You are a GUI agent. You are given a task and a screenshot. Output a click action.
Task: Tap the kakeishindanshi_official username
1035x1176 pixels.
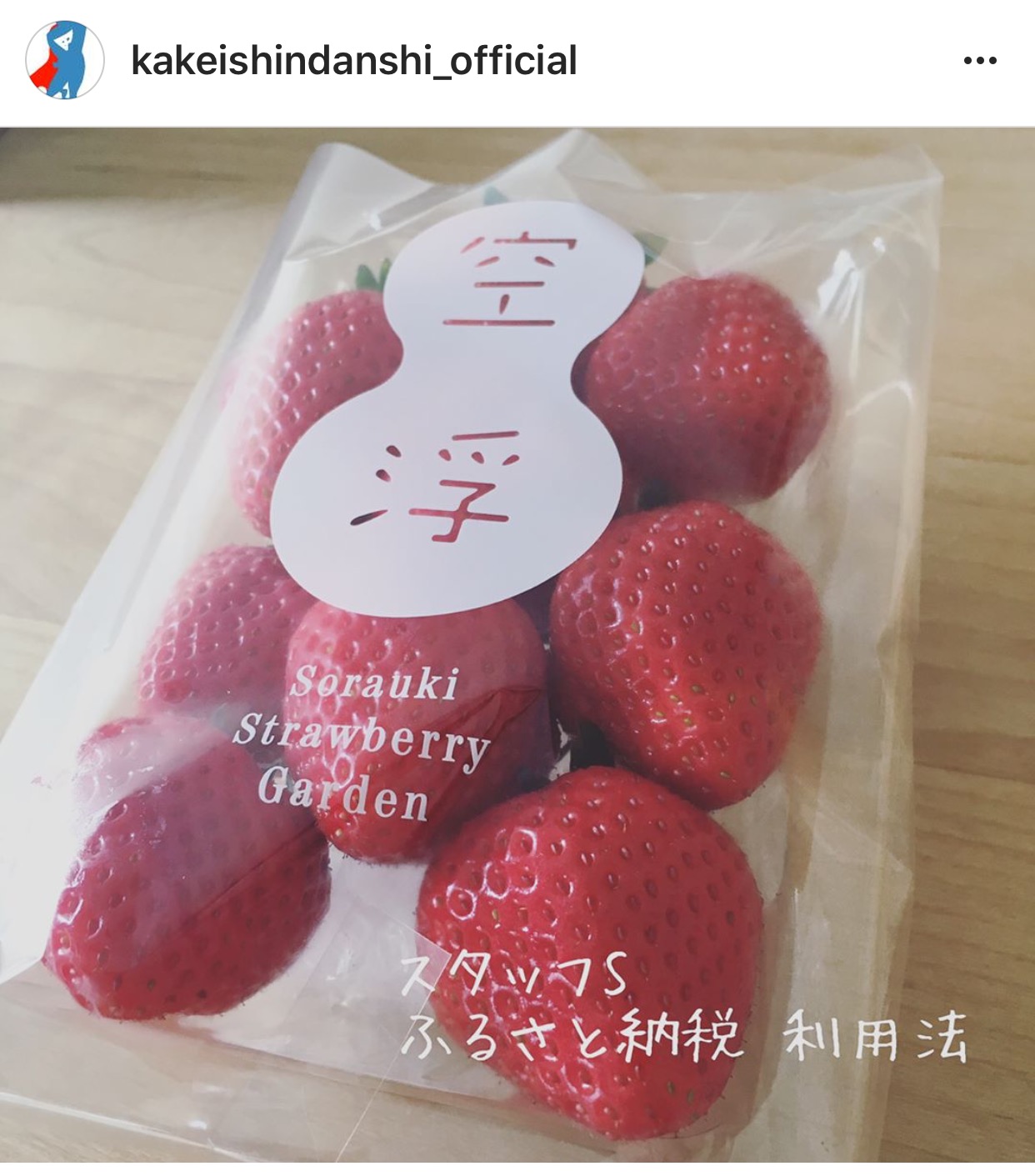pos(354,61)
